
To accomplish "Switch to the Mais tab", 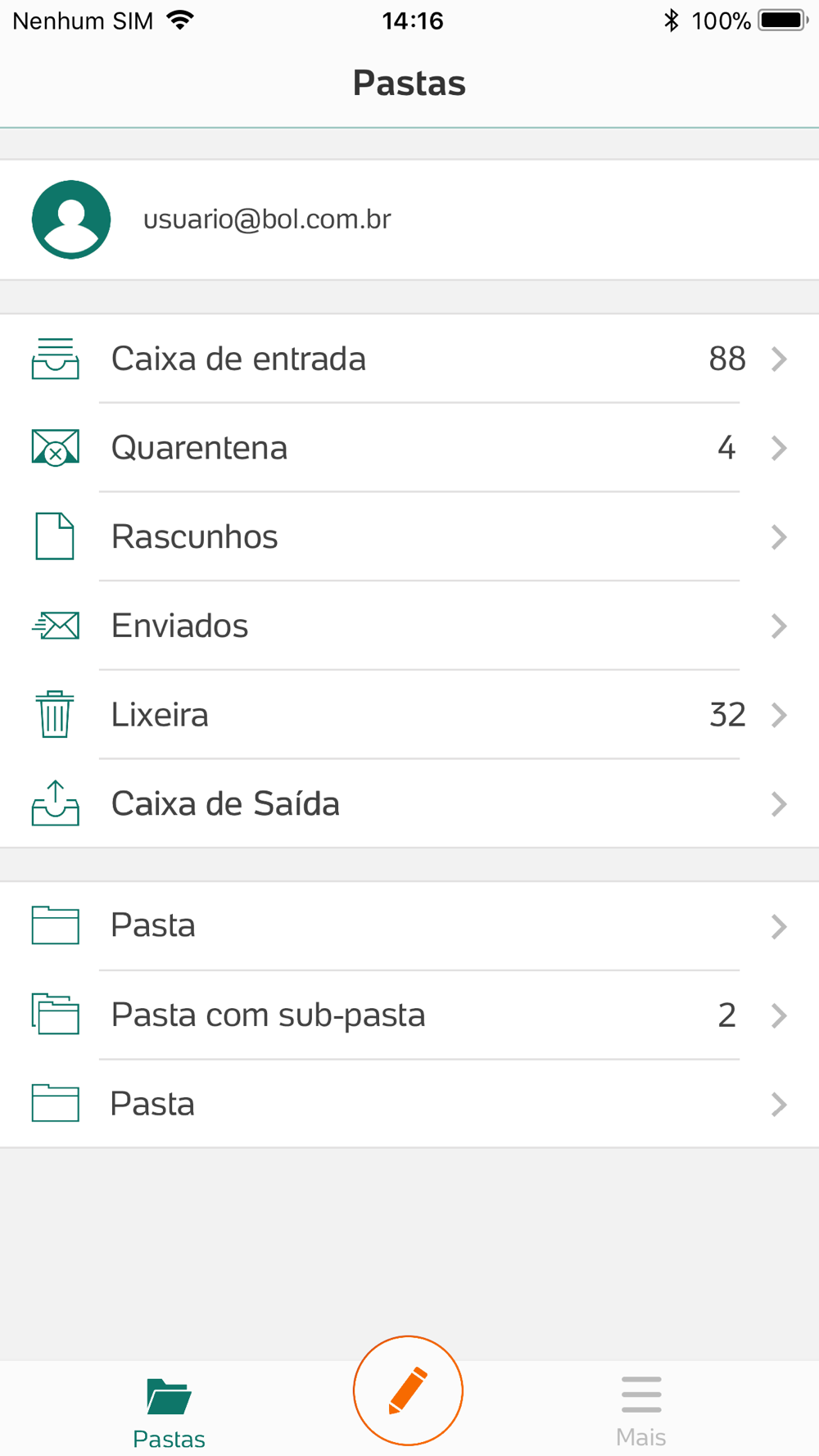I will pos(640,1410).
